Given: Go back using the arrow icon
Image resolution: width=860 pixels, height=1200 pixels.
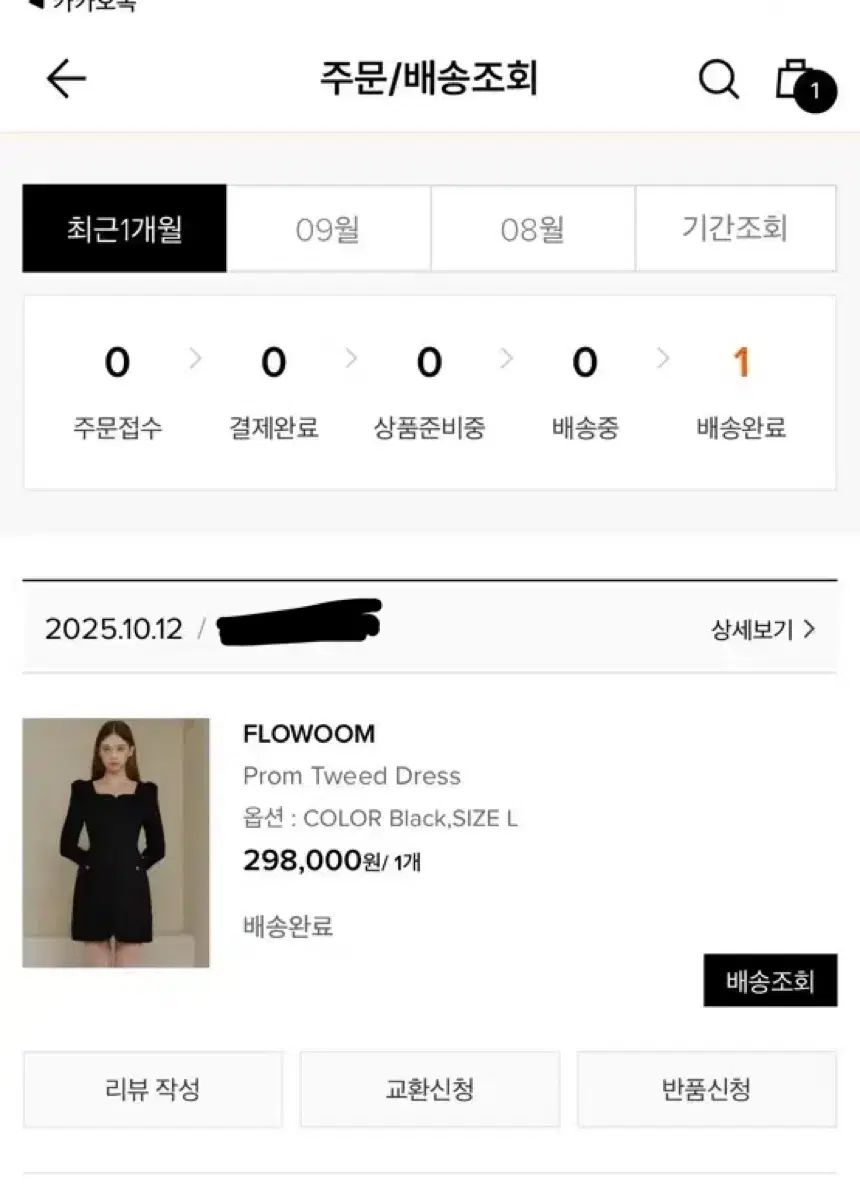Looking at the screenshot, I should coord(66,79).
